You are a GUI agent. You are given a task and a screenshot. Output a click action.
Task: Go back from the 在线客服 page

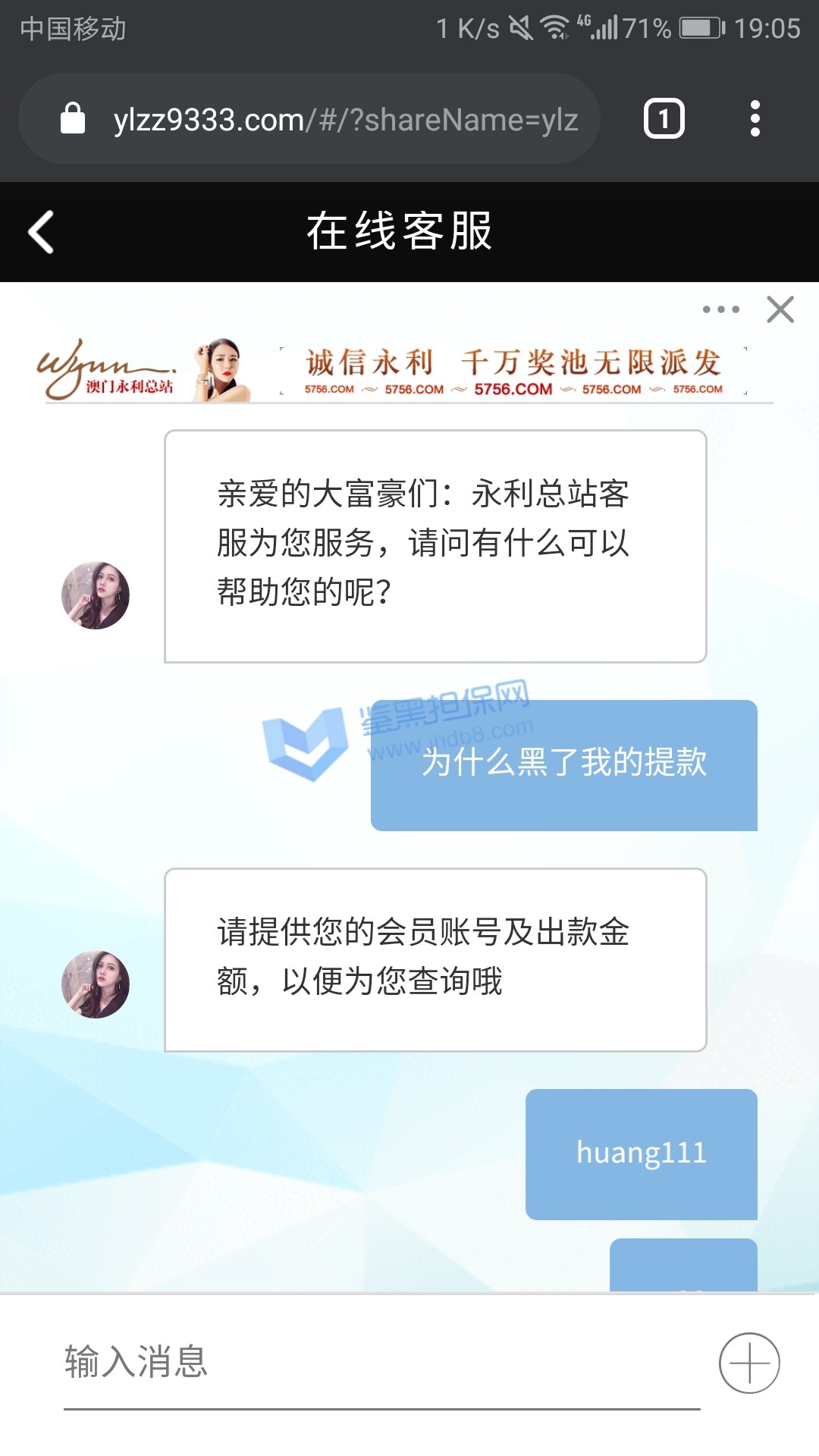(42, 231)
